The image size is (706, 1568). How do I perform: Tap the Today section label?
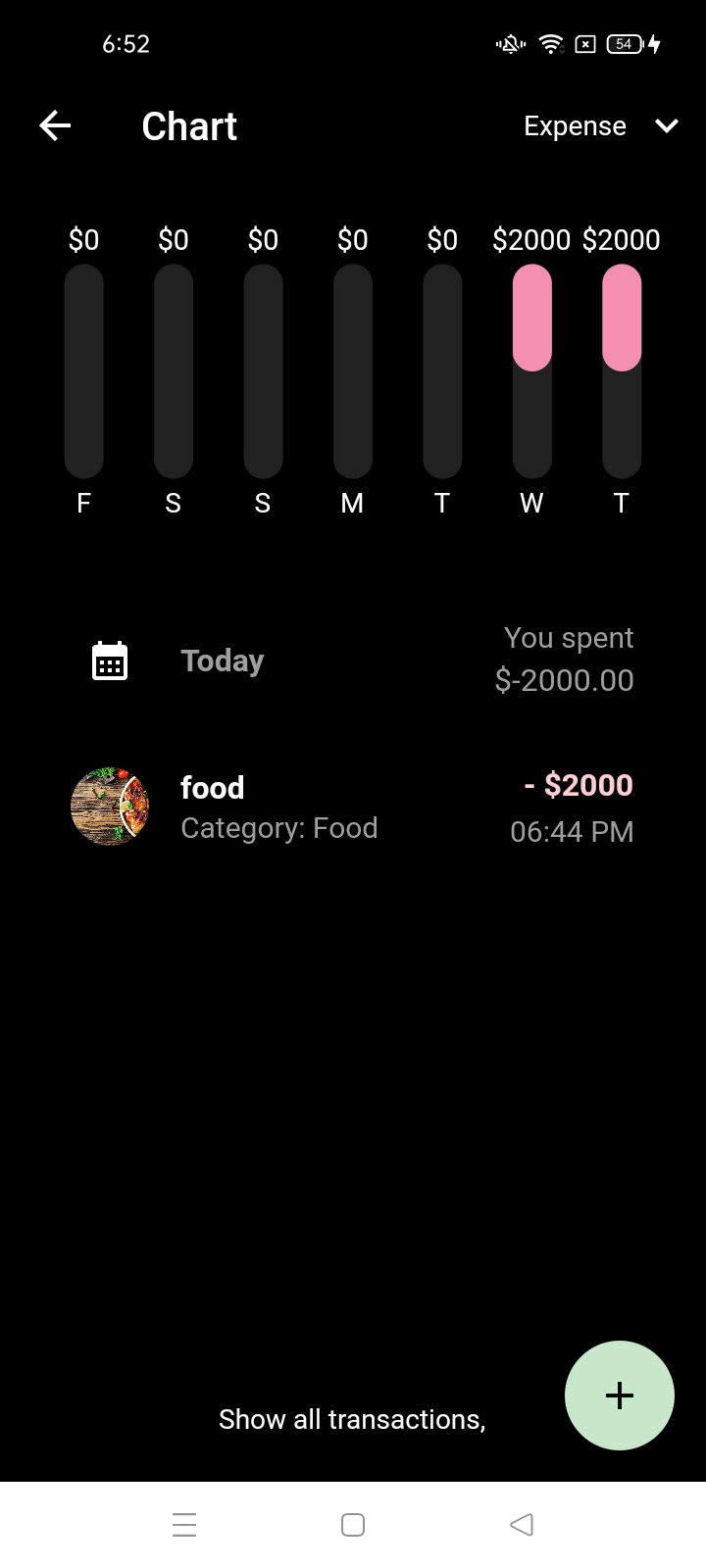[x=222, y=660]
